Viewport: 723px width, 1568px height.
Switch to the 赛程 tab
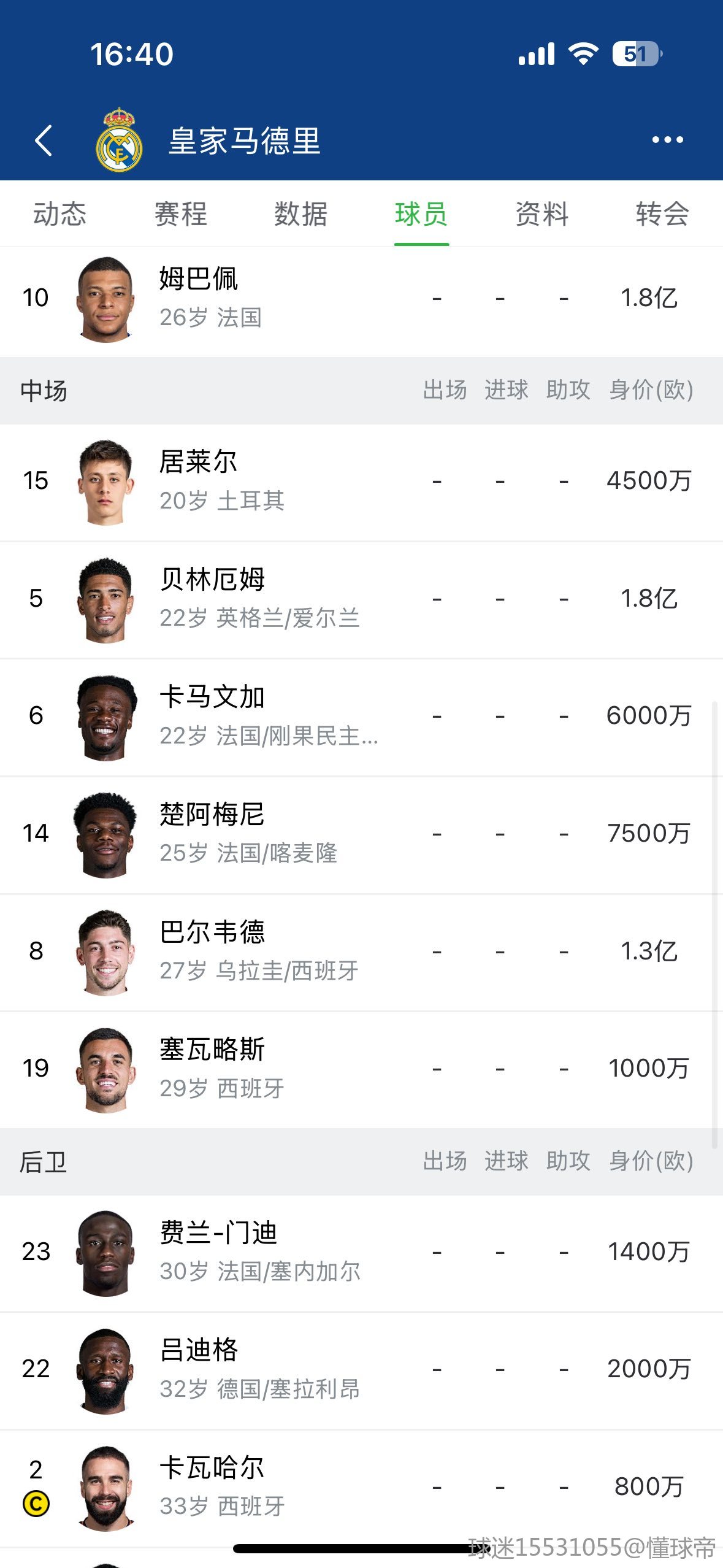pos(180,214)
